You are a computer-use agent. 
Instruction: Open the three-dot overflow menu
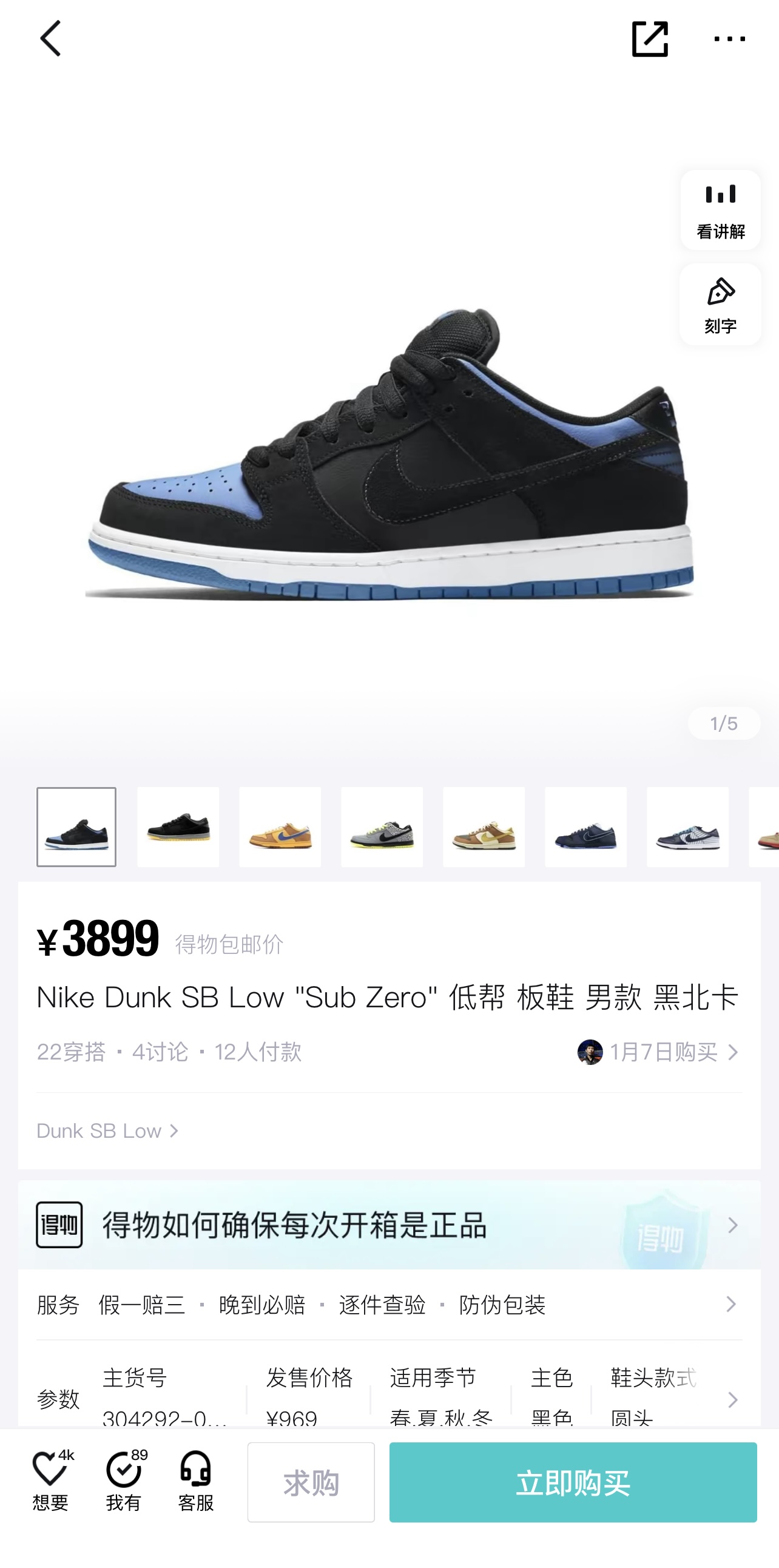pos(729,38)
